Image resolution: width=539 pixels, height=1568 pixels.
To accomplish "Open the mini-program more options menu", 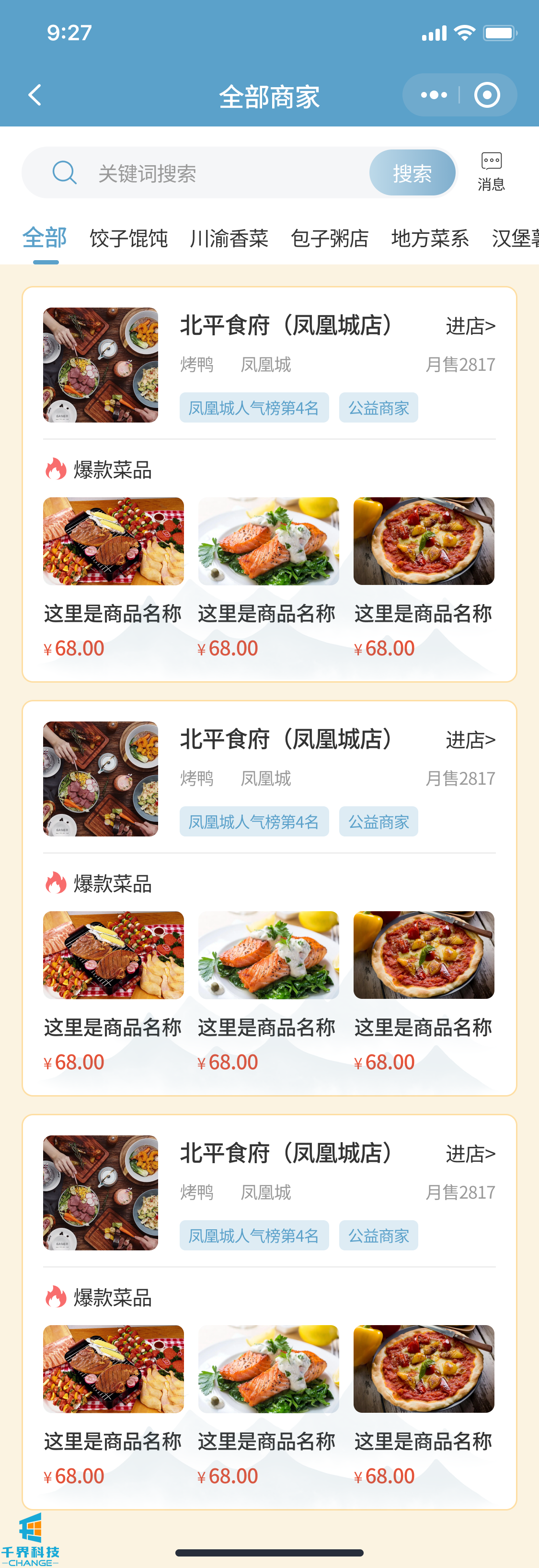I will [434, 95].
